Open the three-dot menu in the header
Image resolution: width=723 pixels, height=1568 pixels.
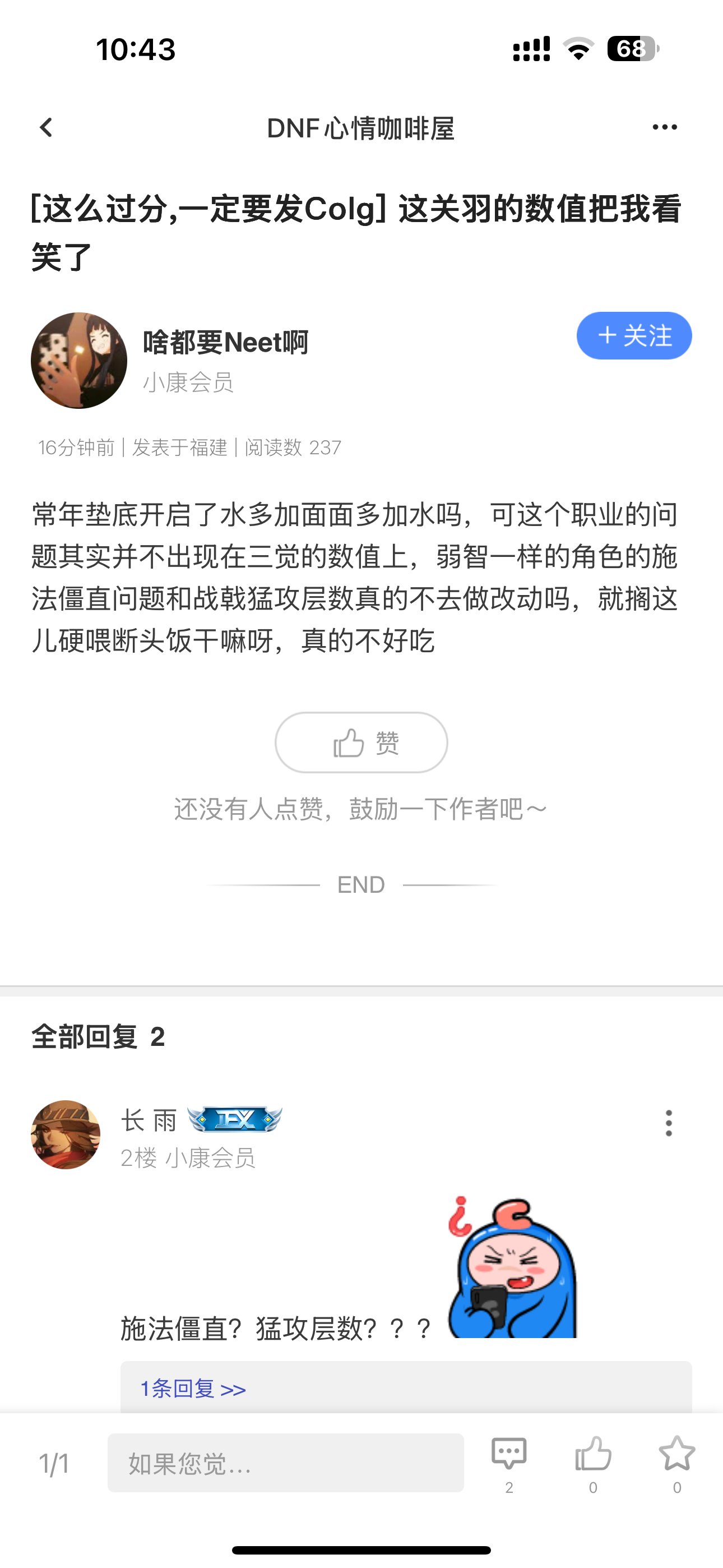(664, 127)
